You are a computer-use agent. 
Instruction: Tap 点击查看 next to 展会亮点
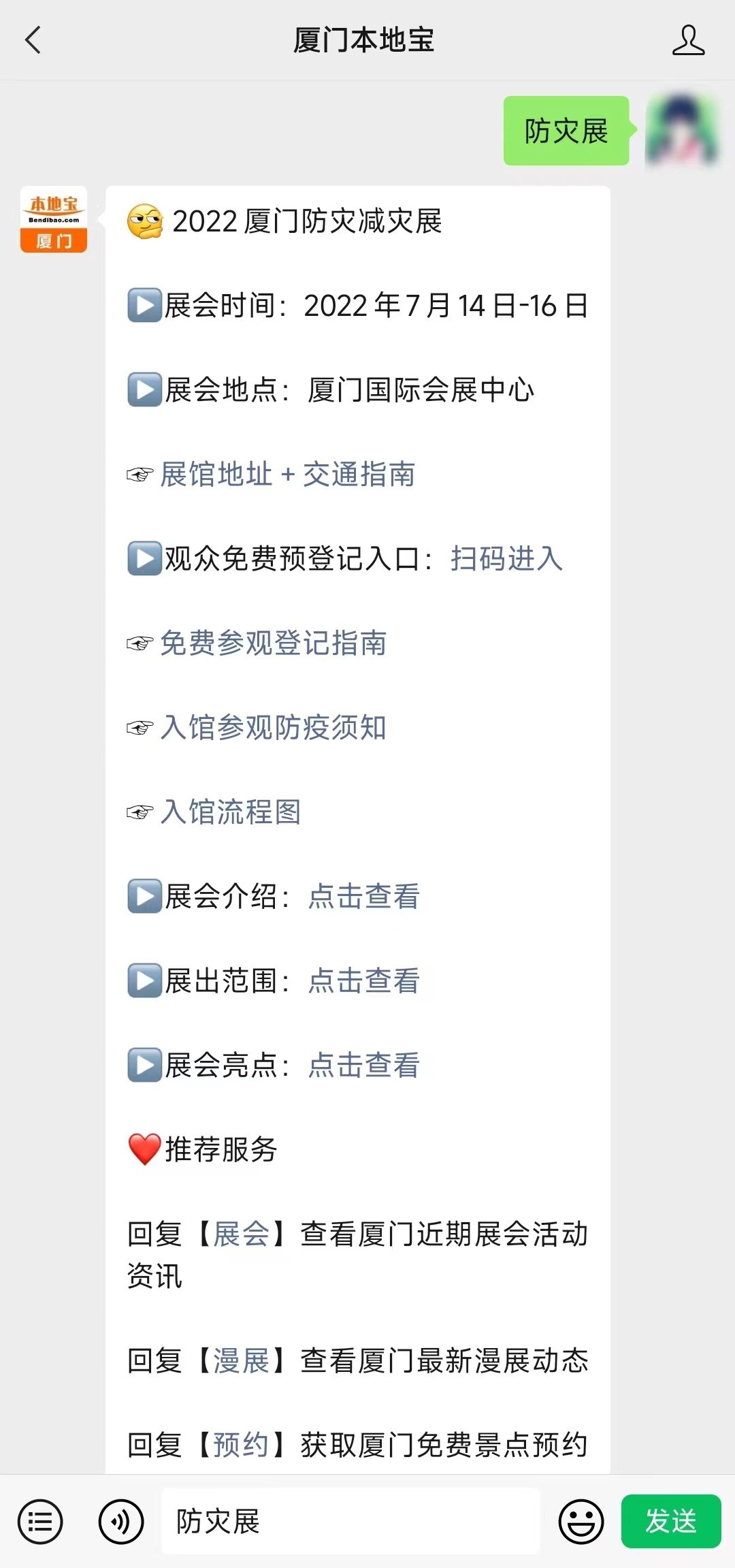tap(364, 1065)
